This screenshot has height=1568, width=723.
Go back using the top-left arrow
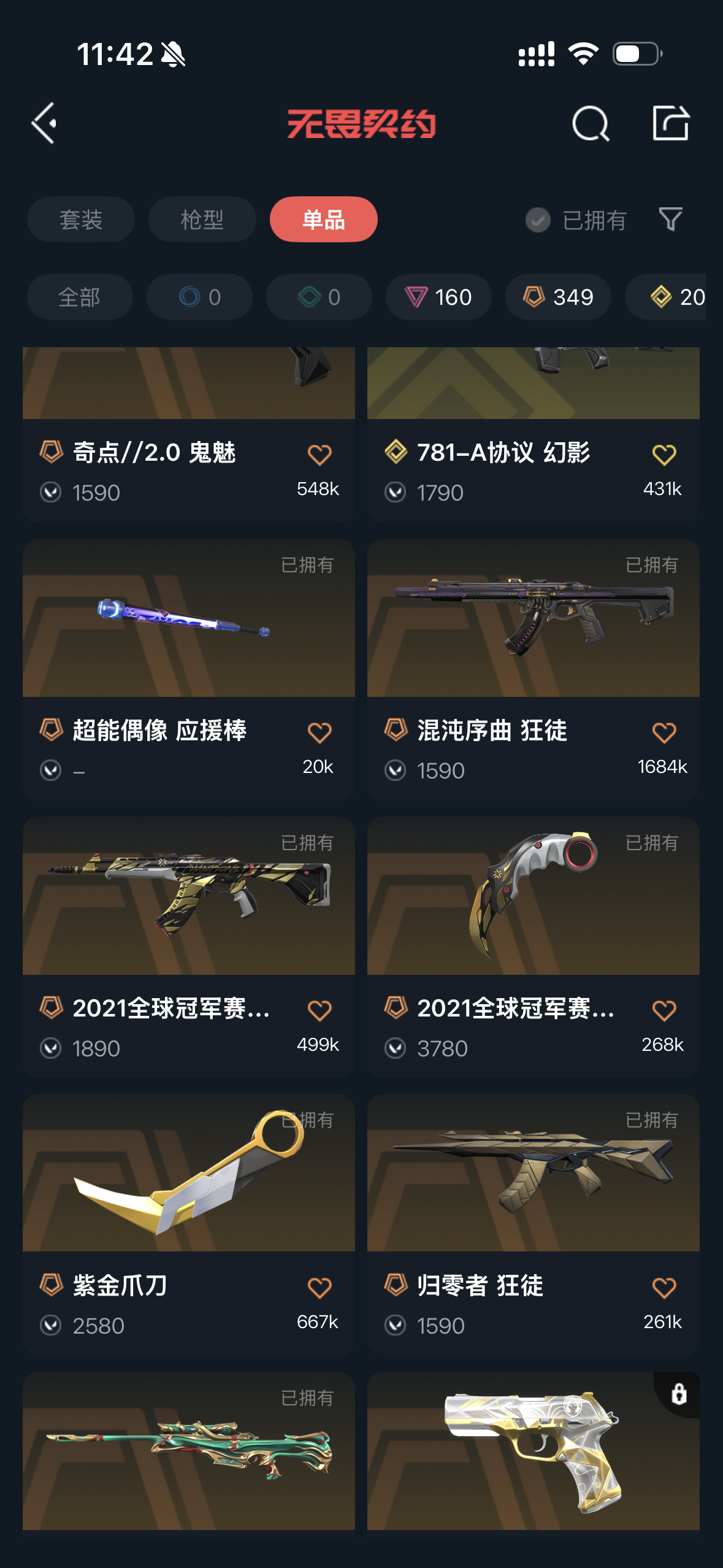(44, 123)
